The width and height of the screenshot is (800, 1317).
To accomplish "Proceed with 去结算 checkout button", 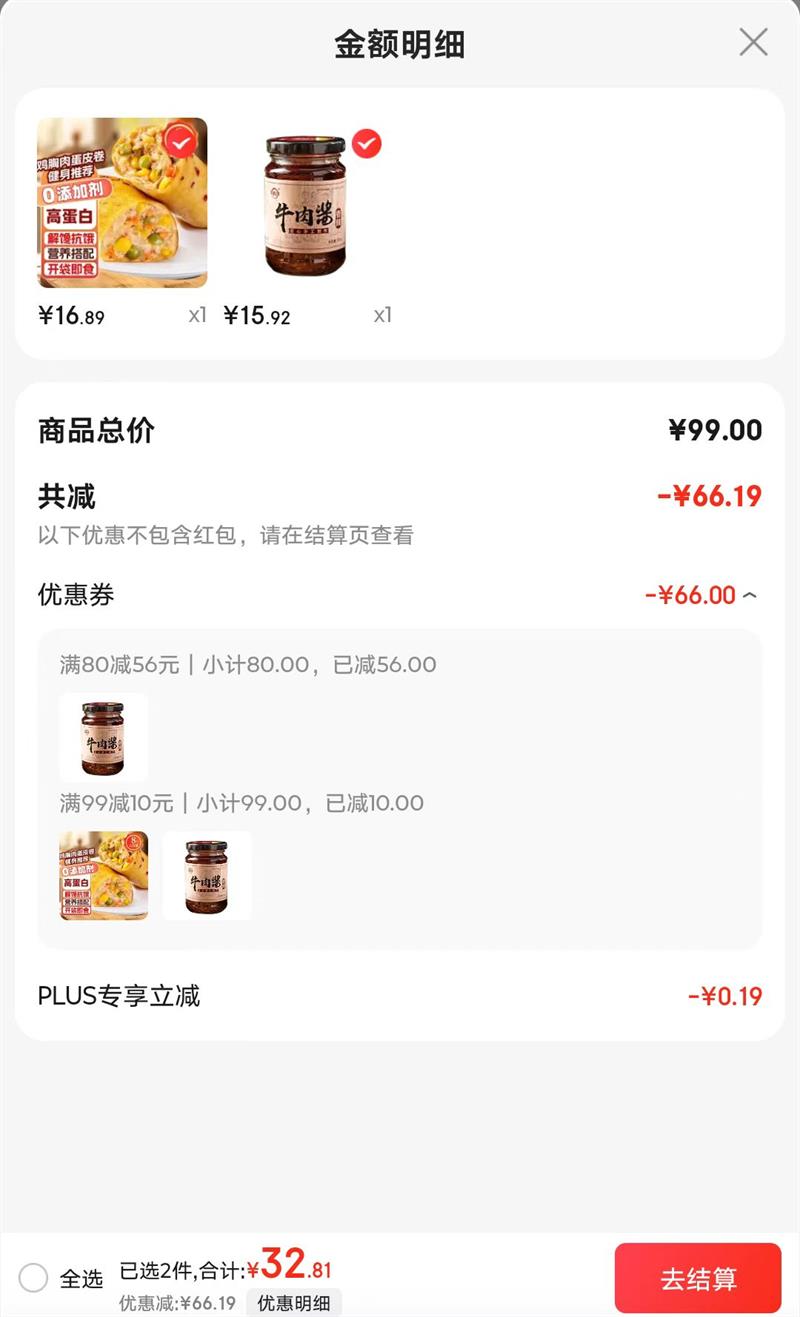I will click(x=697, y=1278).
